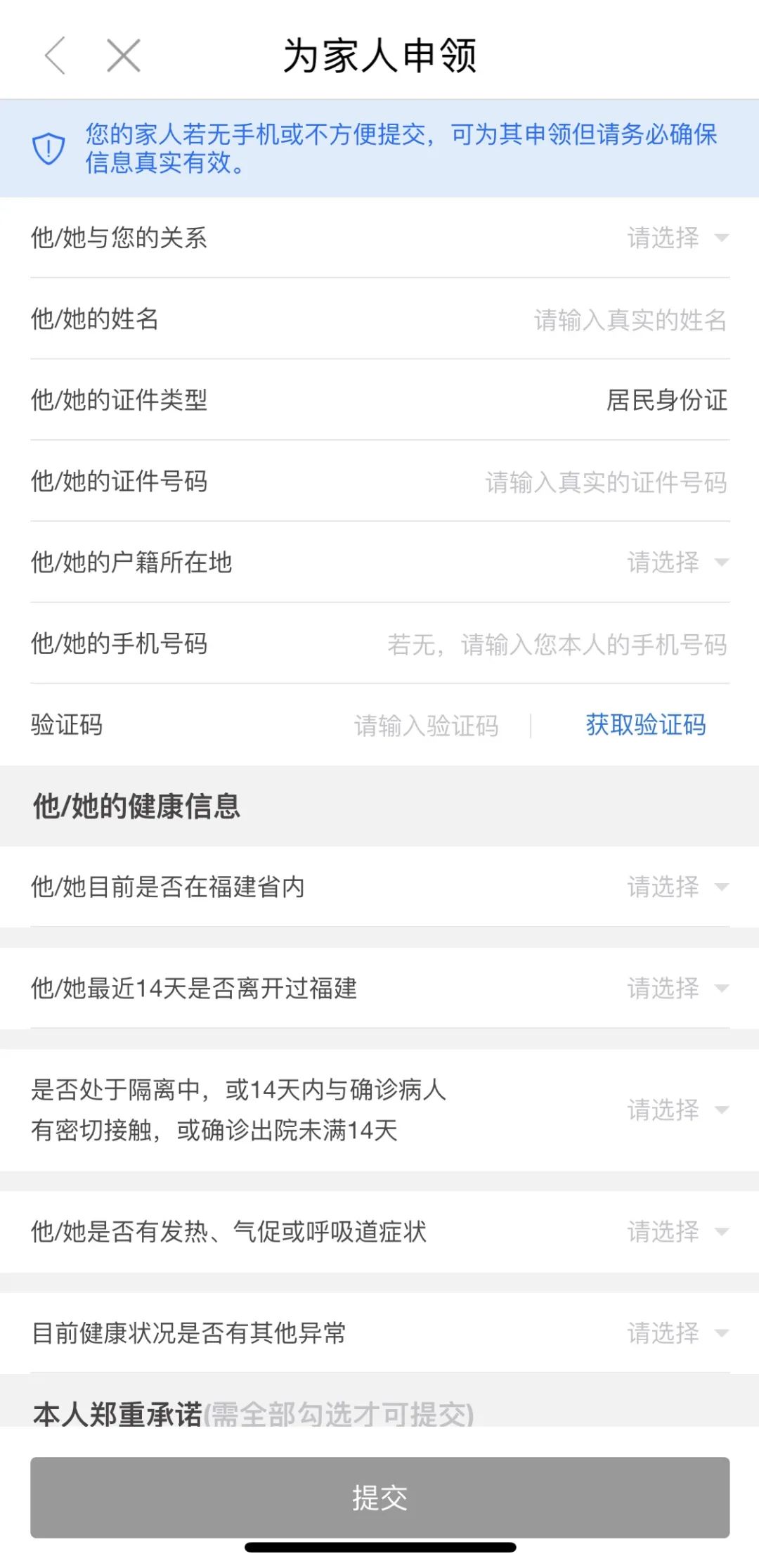Image resolution: width=759 pixels, height=1568 pixels.
Task: Tap the chevron next to 他/她的户籍所在地
Action: pyautogui.click(x=723, y=563)
